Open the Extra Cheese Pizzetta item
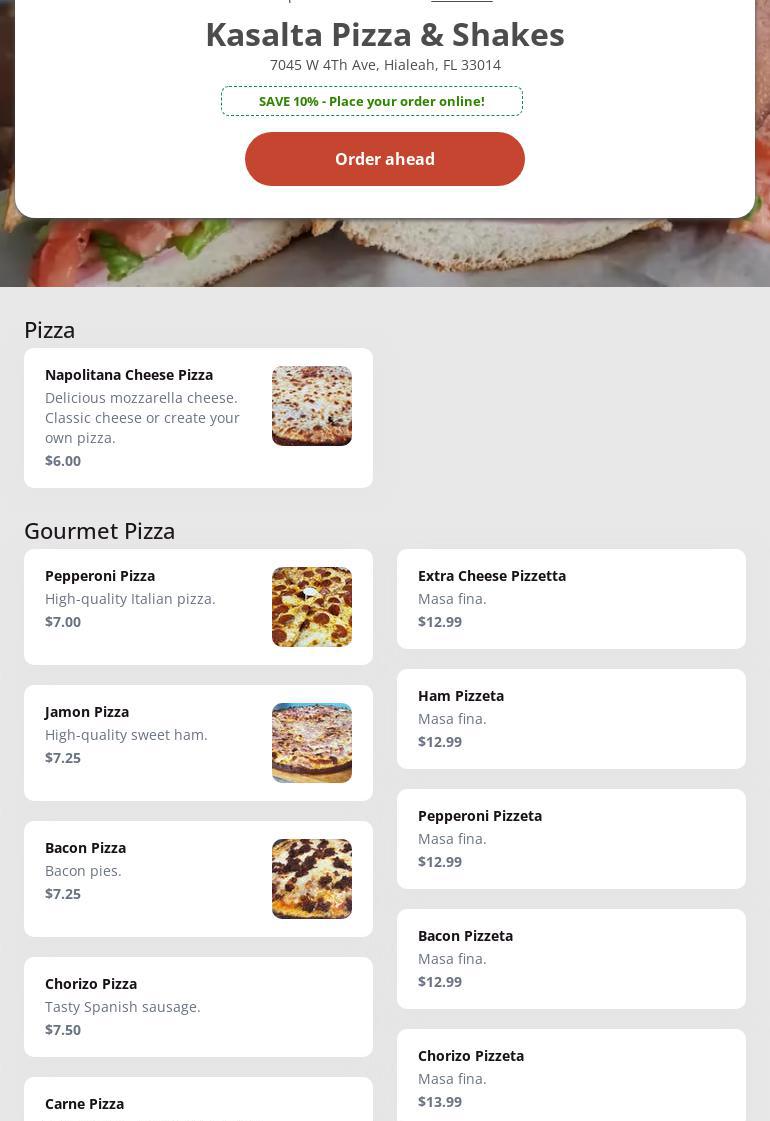Screen dimensions: 770x1121 click(571, 598)
